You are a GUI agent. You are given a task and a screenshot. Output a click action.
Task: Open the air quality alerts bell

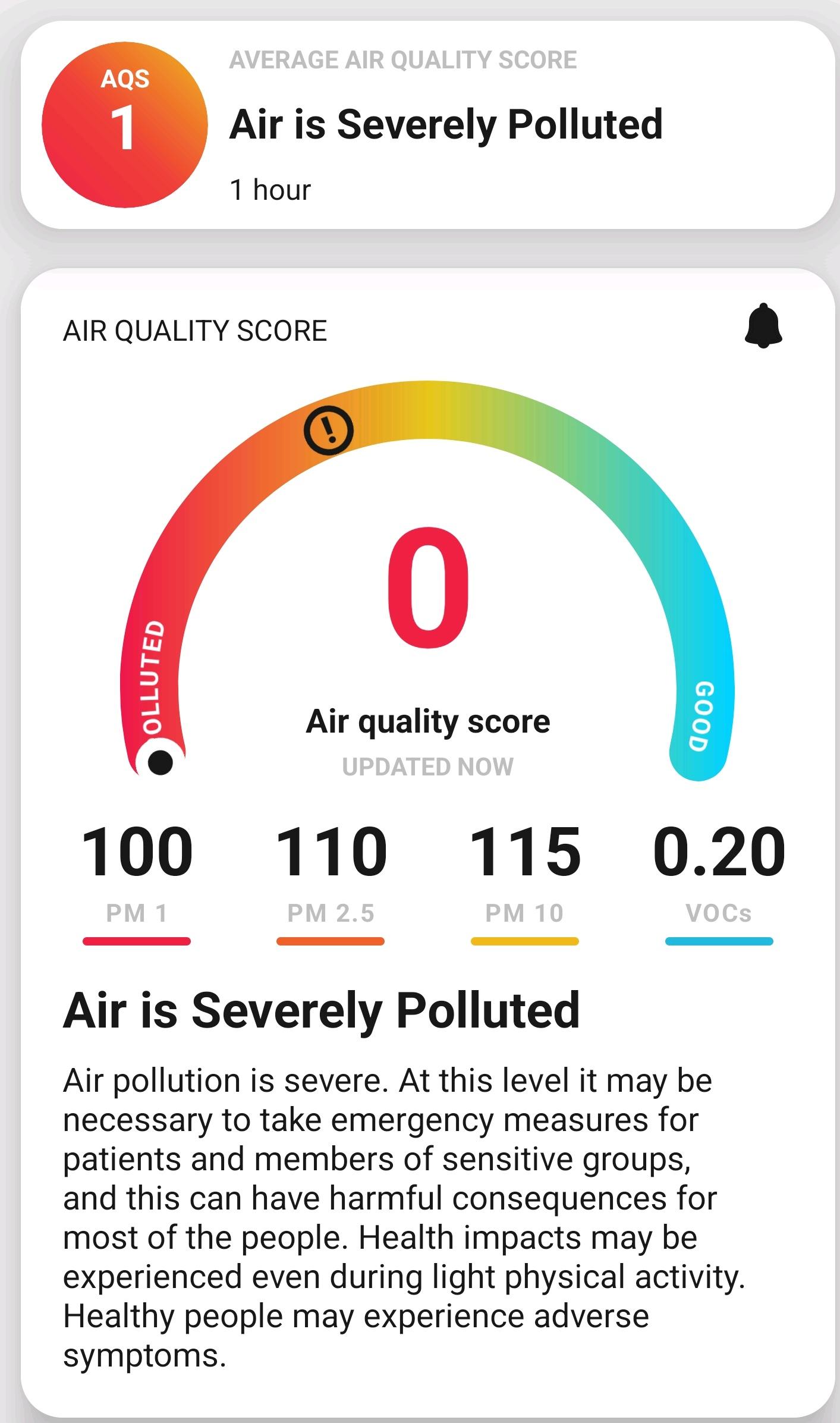tap(763, 326)
